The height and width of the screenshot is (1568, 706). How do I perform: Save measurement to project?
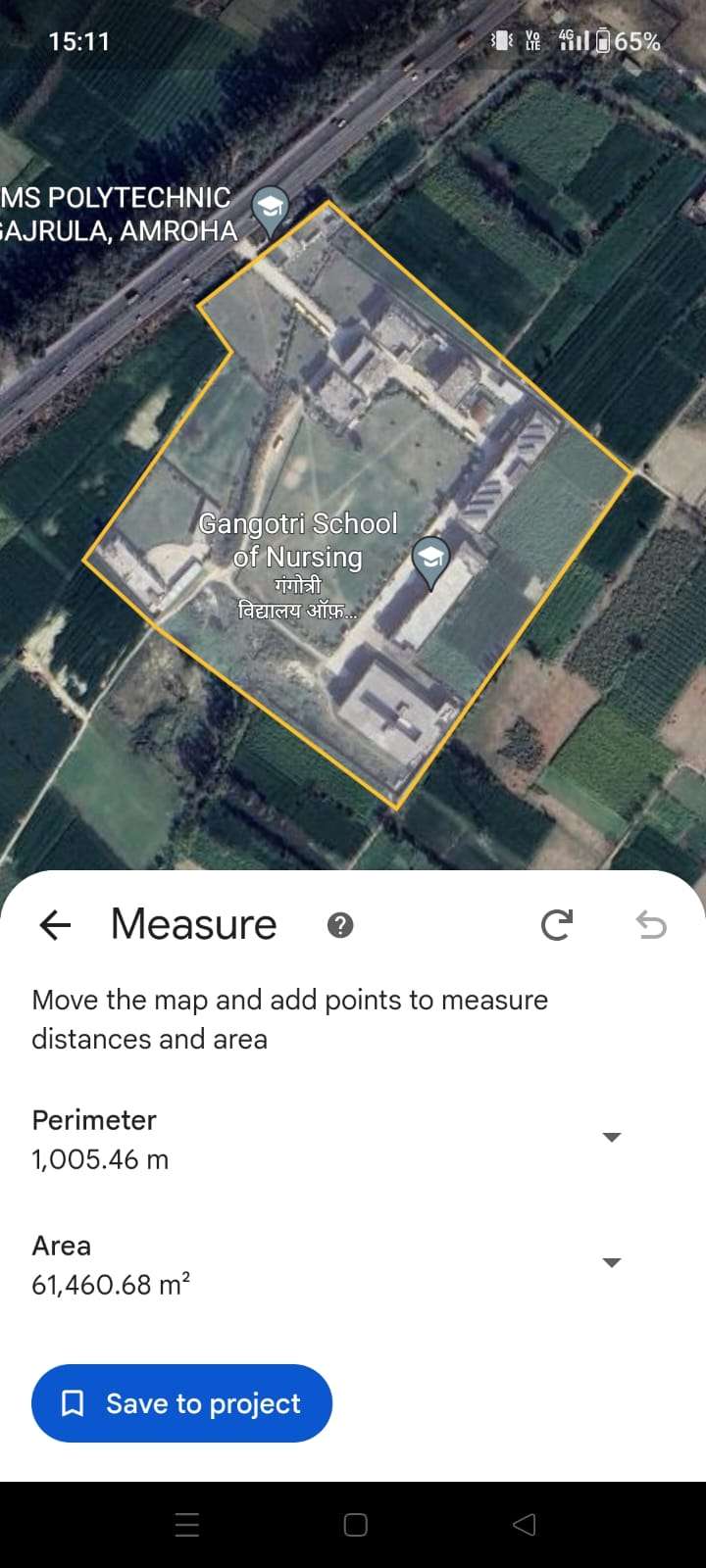(x=181, y=1403)
